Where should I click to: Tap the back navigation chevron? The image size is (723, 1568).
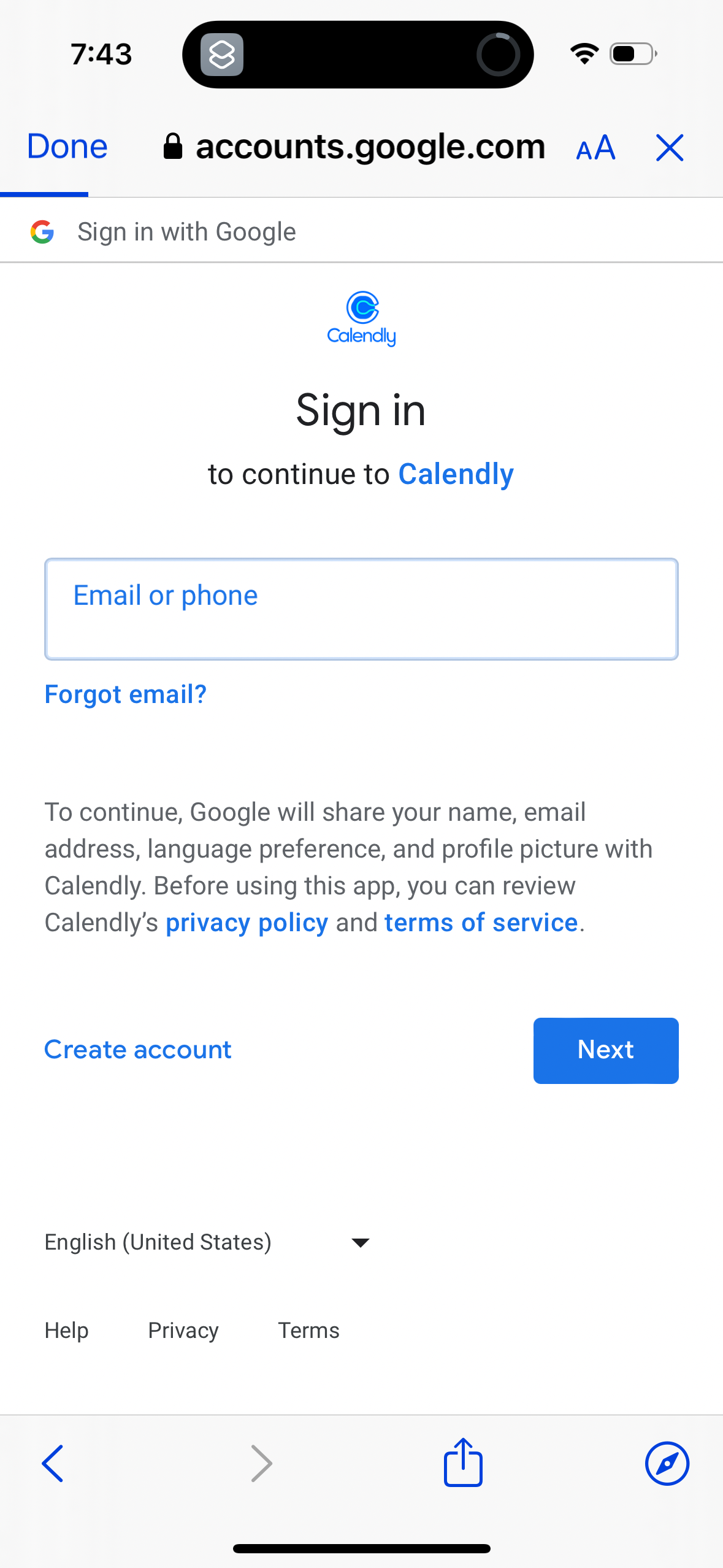pyautogui.click(x=53, y=1462)
